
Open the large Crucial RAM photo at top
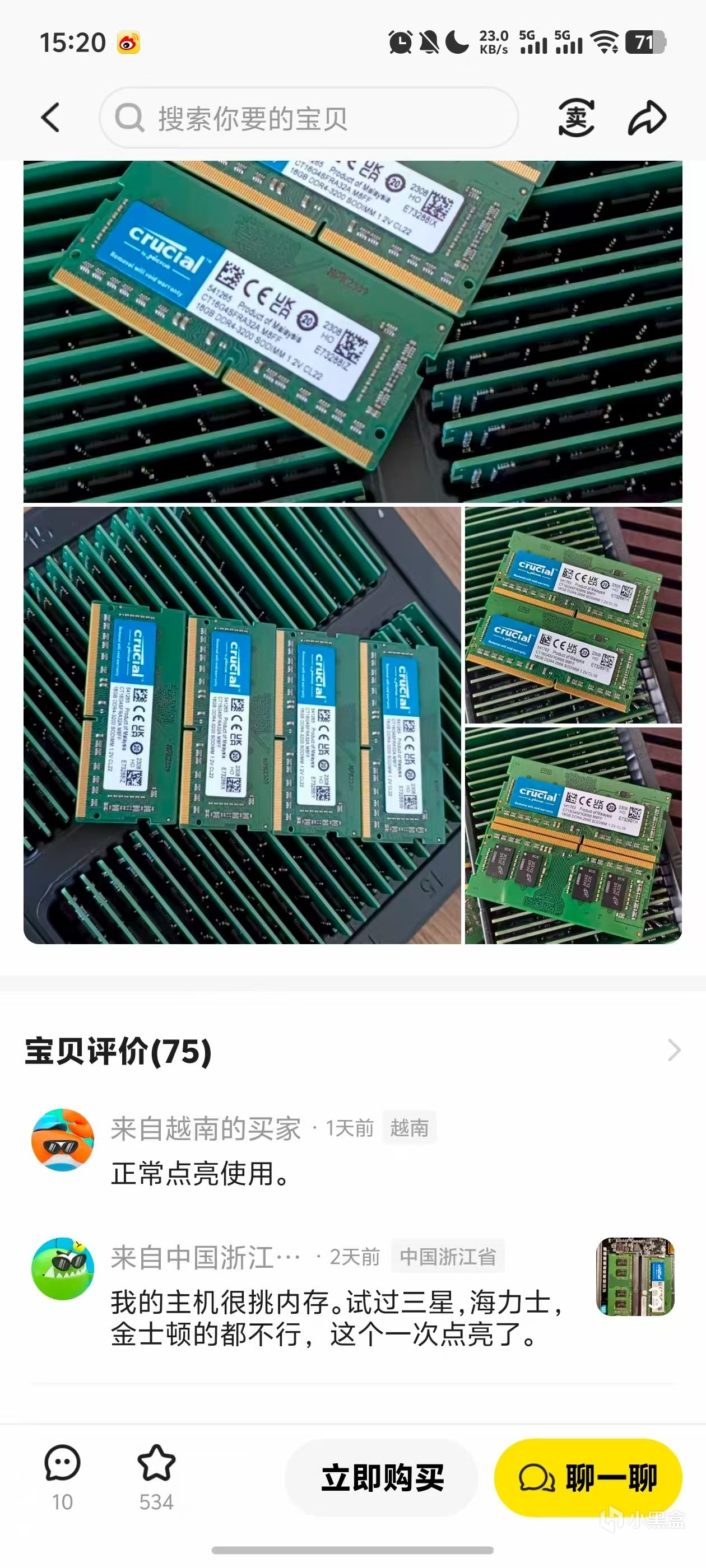(x=352, y=332)
